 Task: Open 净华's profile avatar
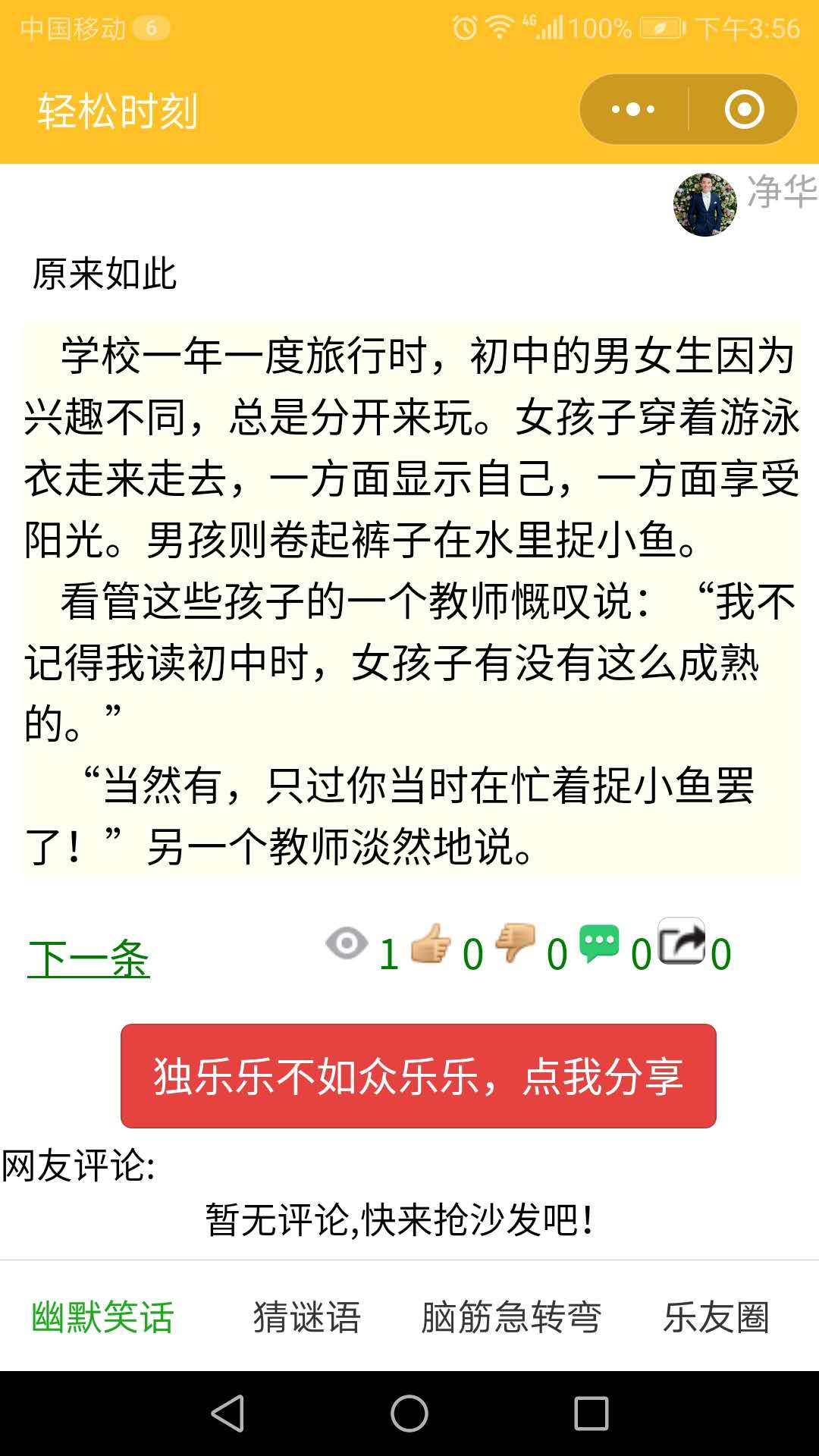pos(704,205)
